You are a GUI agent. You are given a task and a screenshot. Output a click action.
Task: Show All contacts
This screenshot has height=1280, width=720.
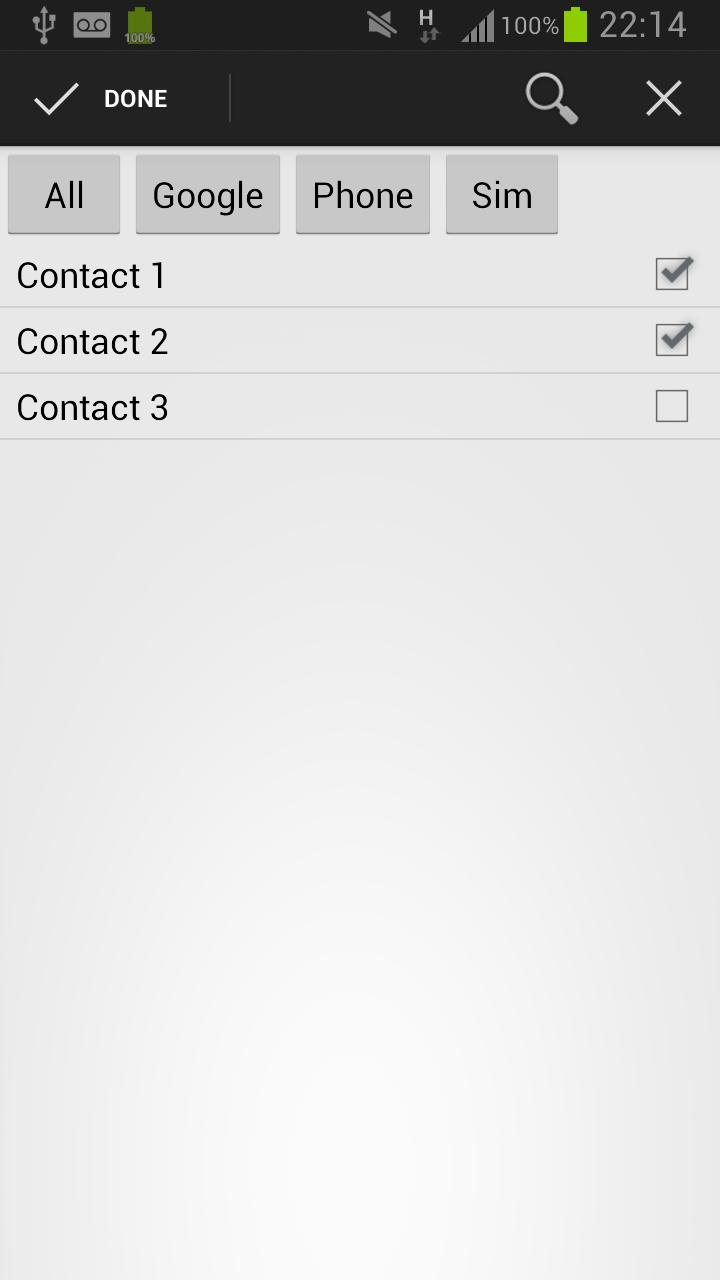[x=64, y=195]
